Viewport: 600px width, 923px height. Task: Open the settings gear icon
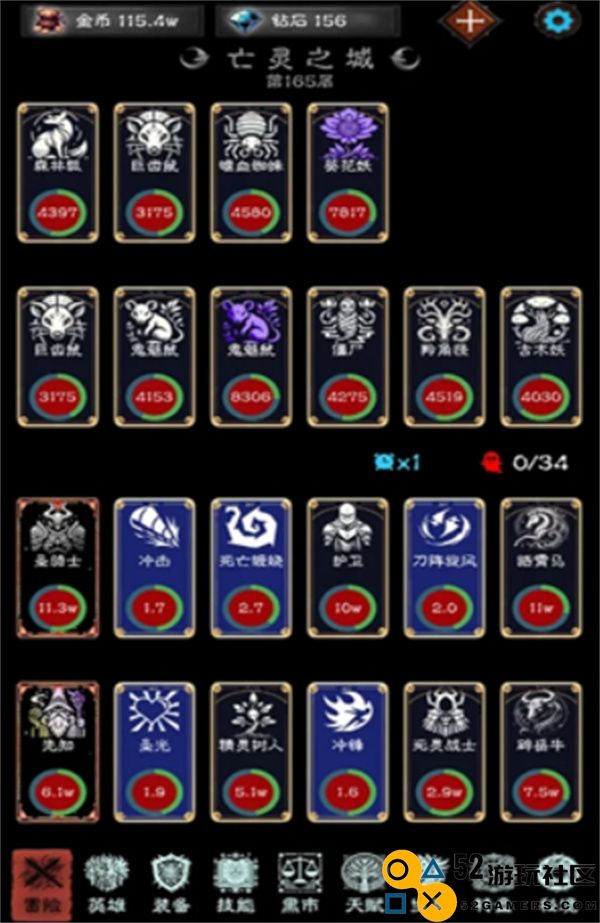(x=553, y=19)
